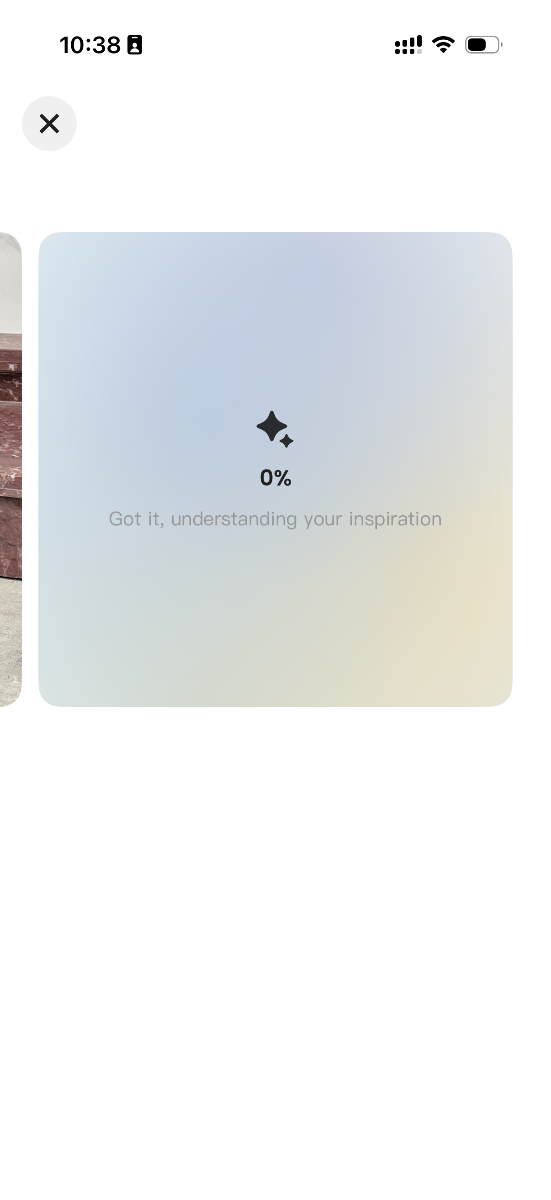Open the partially visible photo on the left
The height and width of the screenshot is (1200, 551).
point(10,469)
